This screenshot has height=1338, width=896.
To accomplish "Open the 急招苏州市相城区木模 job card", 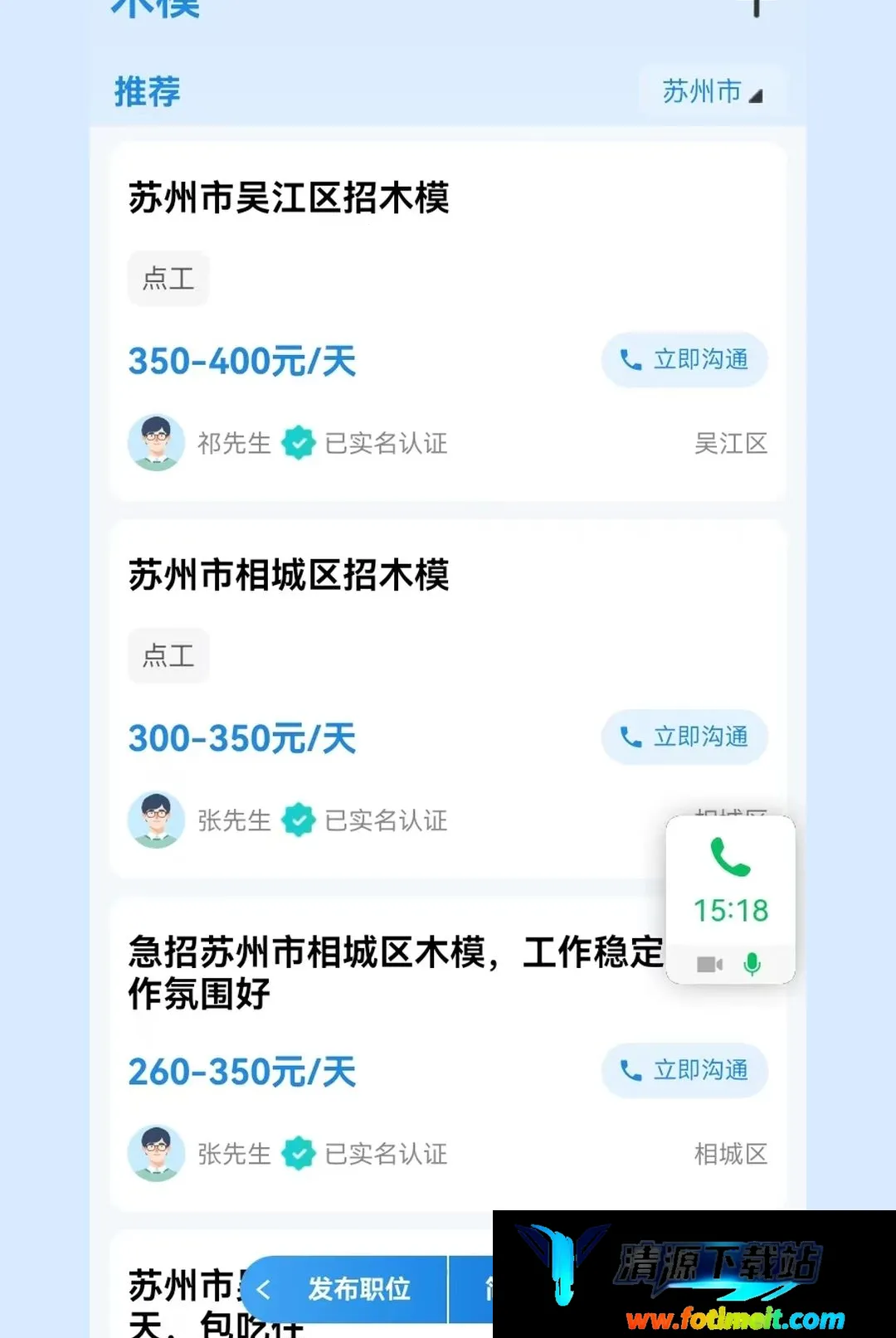I will [x=448, y=1053].
